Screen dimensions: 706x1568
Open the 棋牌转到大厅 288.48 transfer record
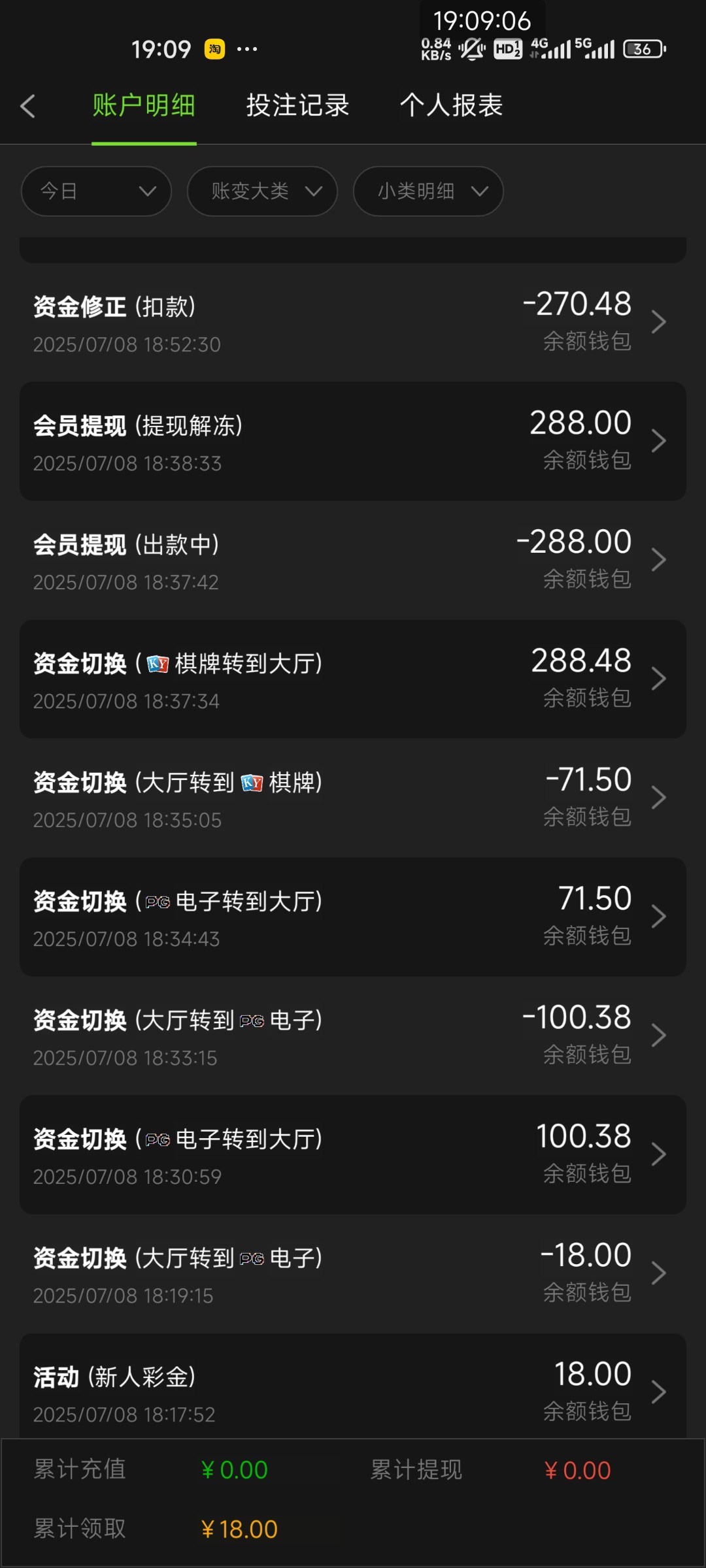coord(353,679)
